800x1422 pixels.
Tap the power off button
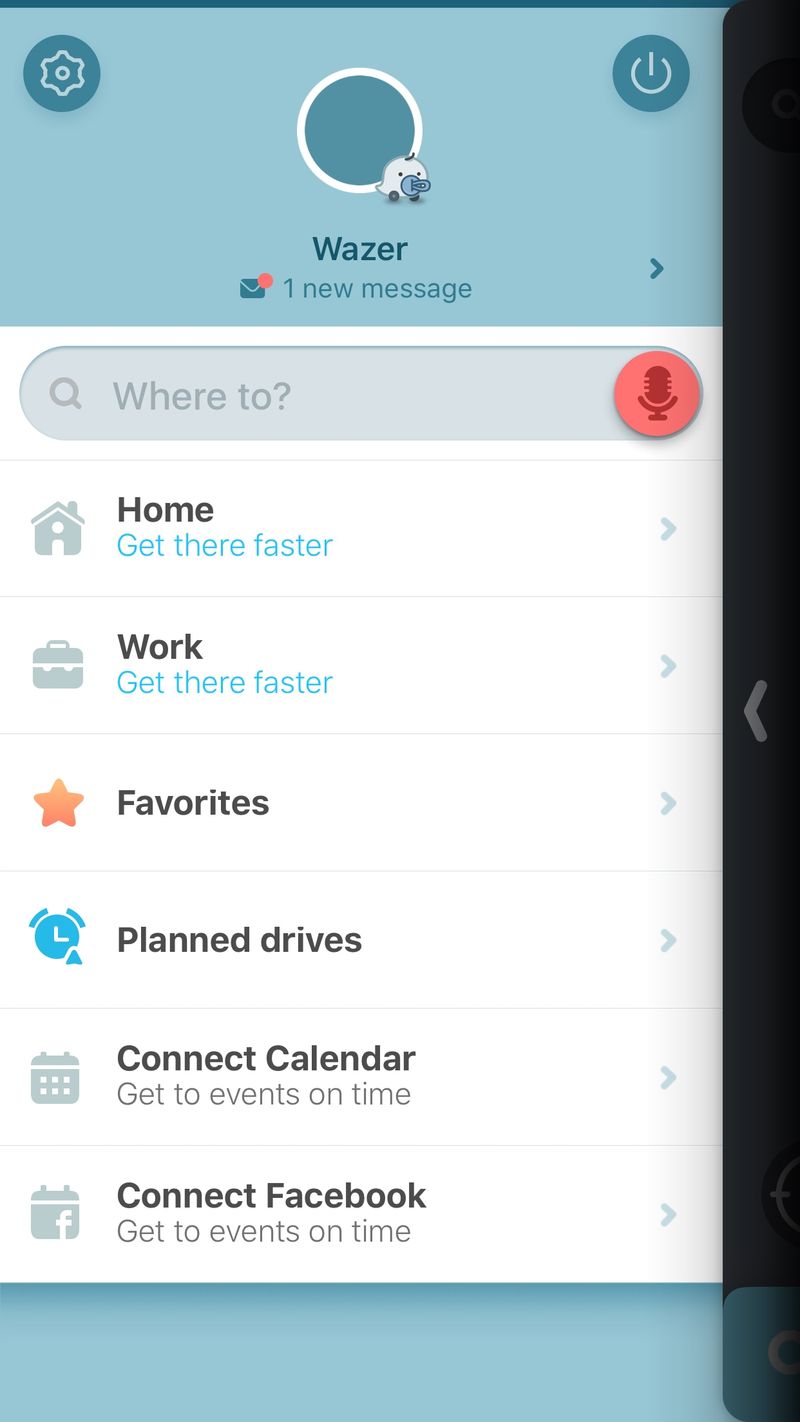coord(651,73)
